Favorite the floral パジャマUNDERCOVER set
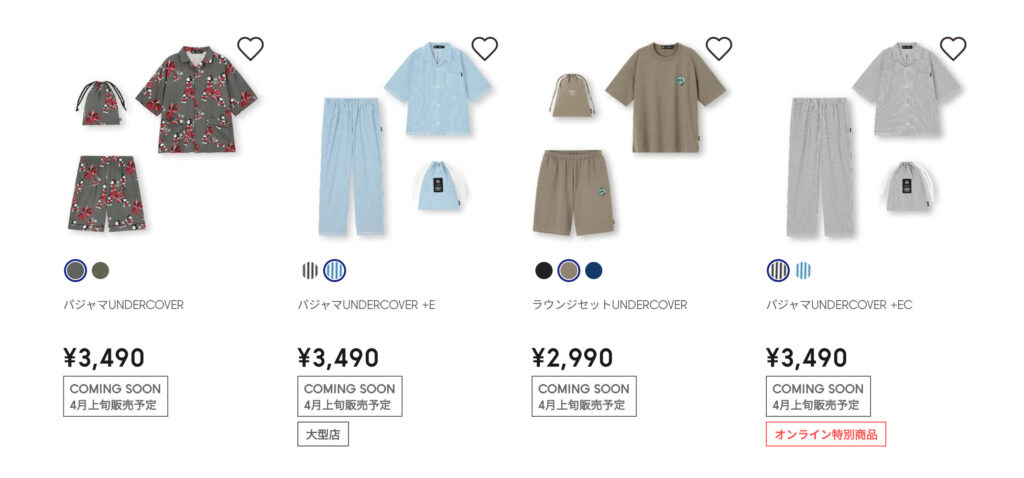The width and height of the screenshot is (1024, 478). 250,48
